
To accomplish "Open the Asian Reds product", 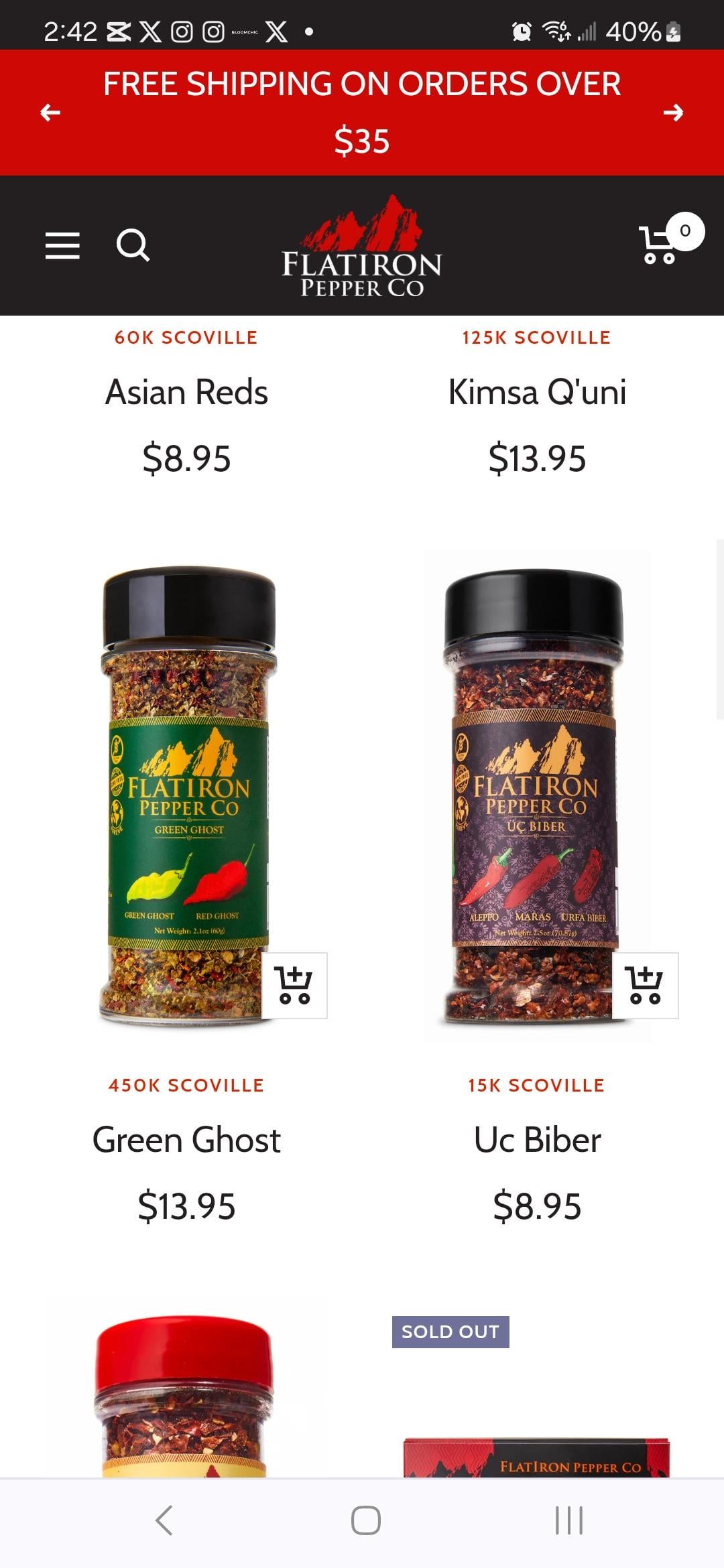I will coord(186,392).
